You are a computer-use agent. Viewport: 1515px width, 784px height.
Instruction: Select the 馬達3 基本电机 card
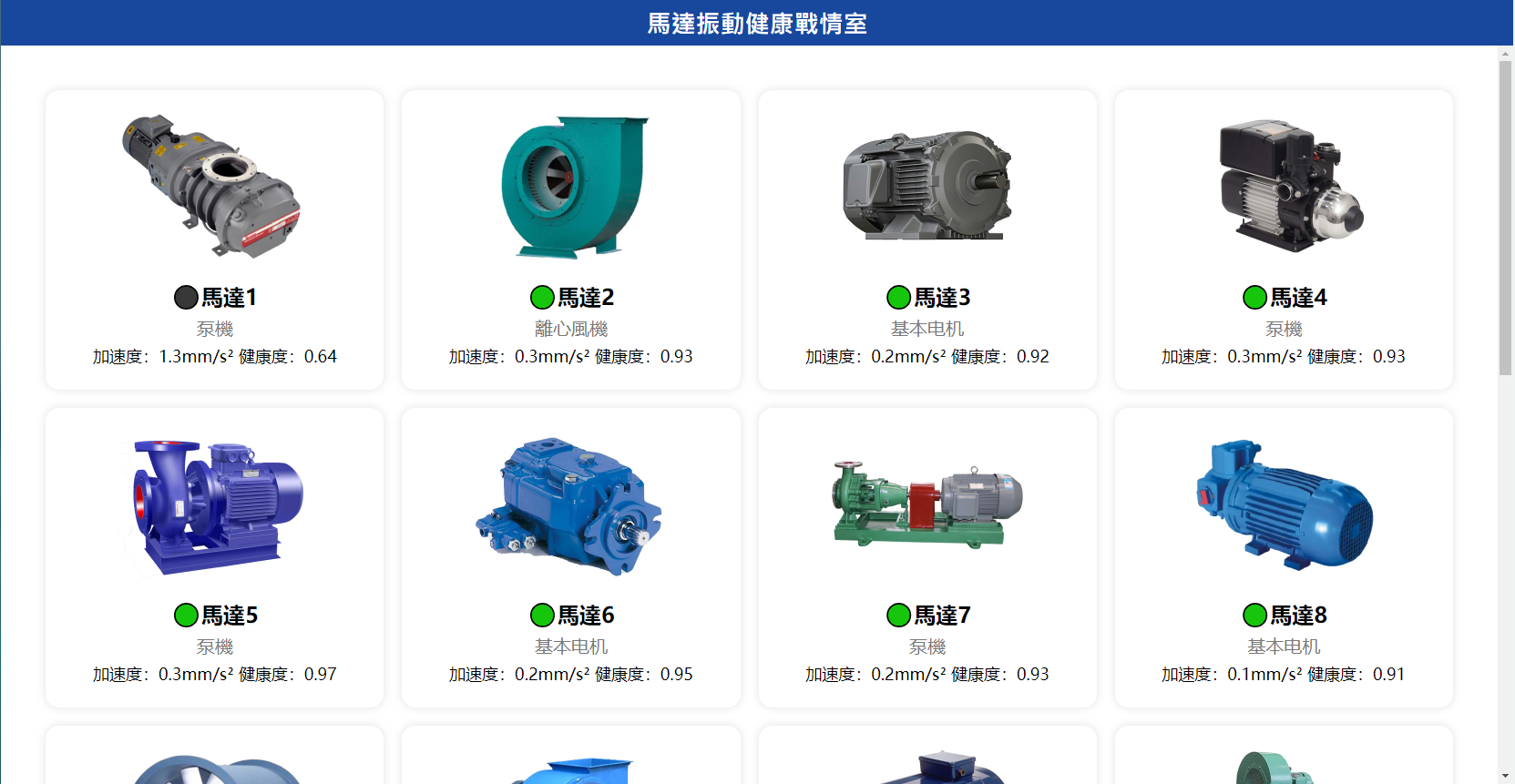click(x=927, y=239)
